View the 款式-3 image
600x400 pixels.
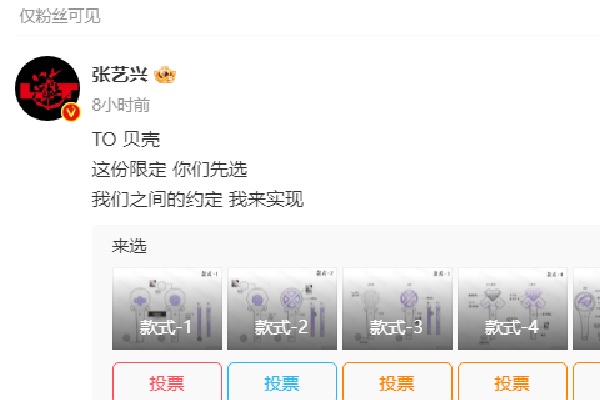click(x=397, y=308)
